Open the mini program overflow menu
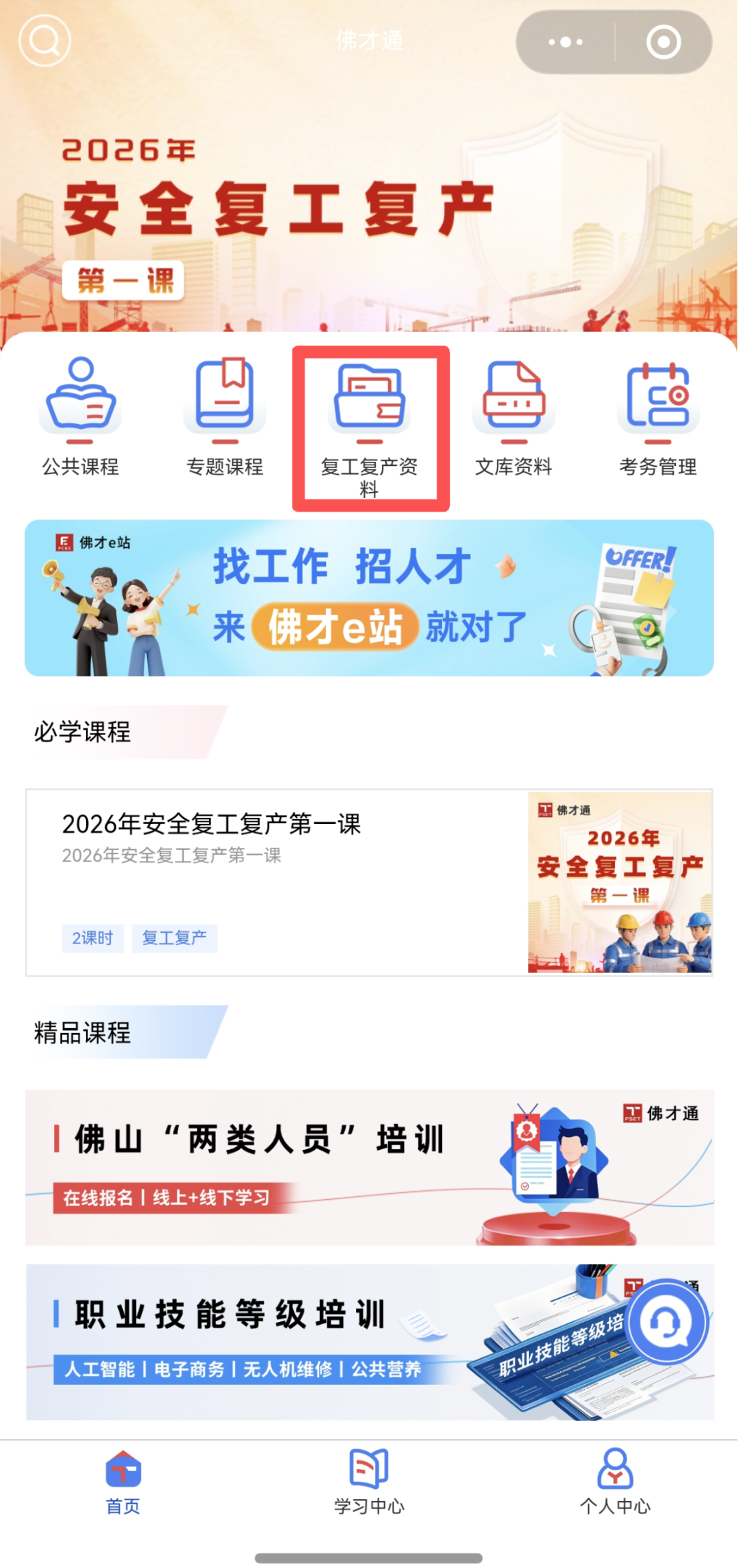The height and width of the screenshot is (1568, 738). pyautogui.click(x=566, y=42)
